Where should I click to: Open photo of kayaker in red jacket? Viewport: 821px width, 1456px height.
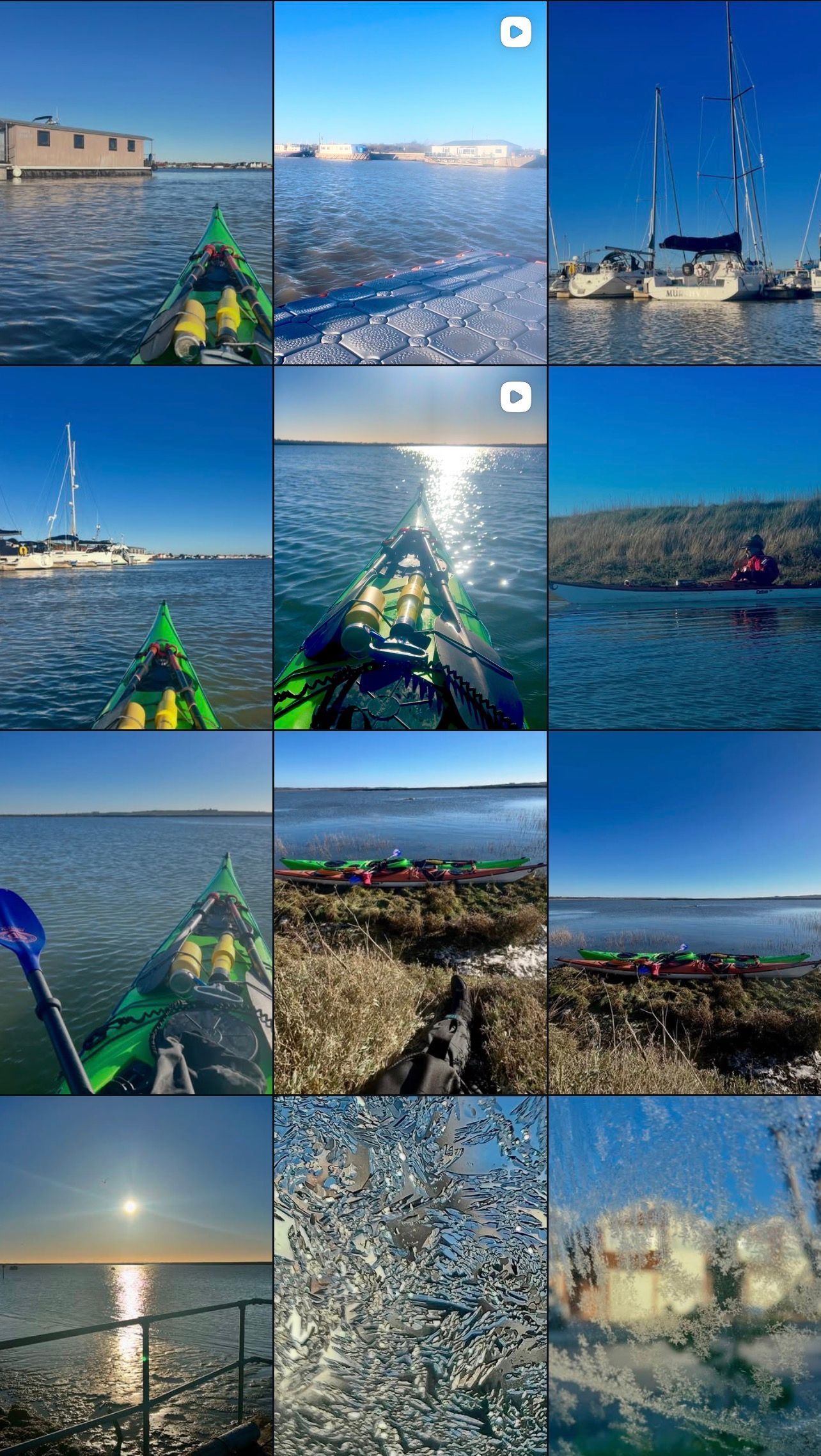pos(684,548)
